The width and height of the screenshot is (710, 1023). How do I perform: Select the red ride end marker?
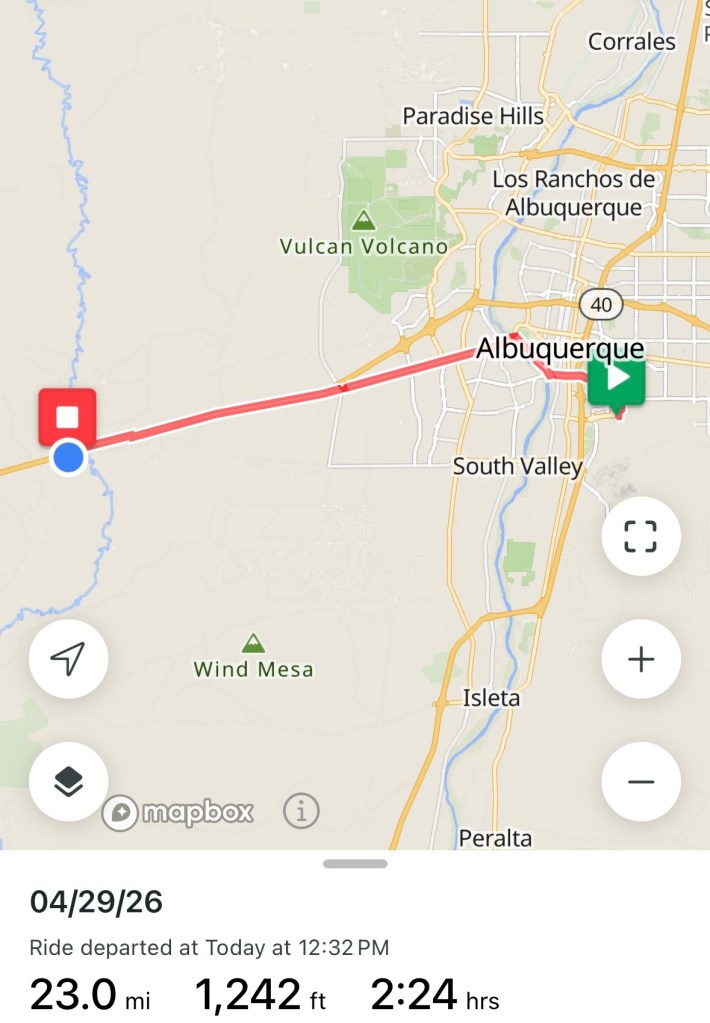coord(67,416)
